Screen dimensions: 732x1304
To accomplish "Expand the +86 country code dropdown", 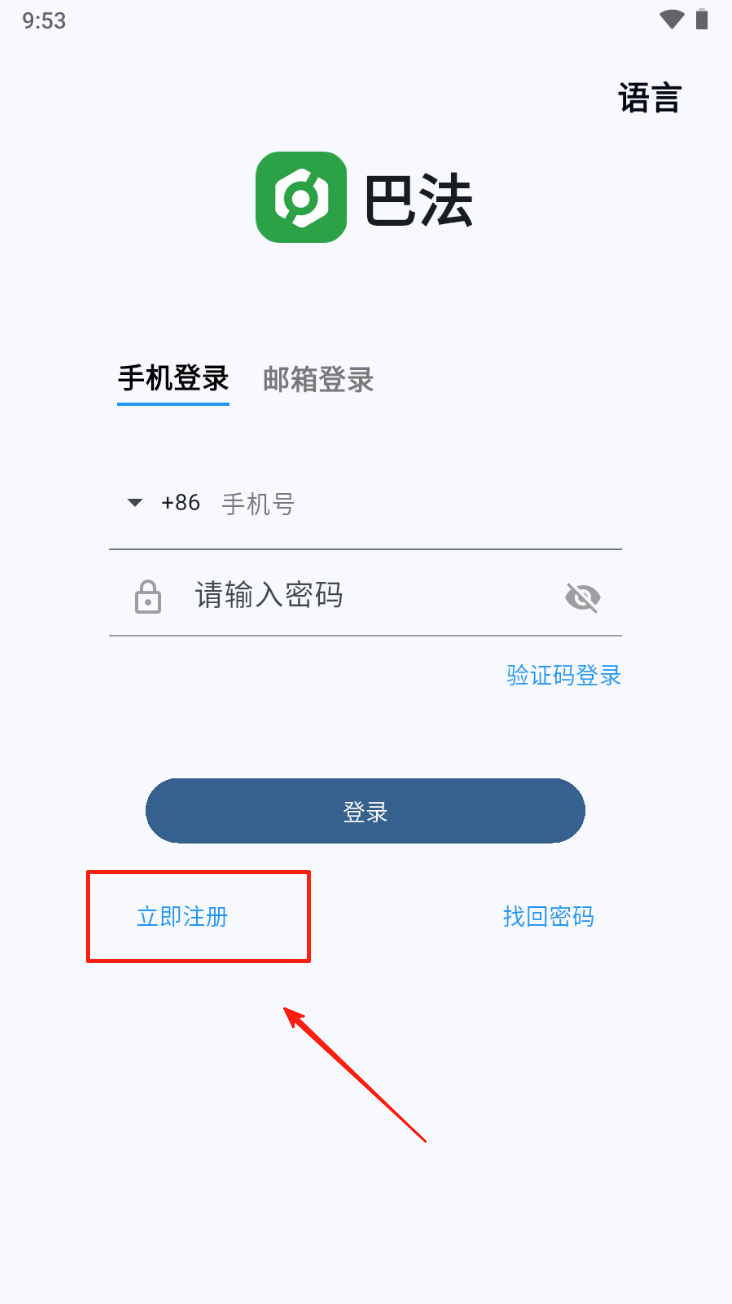I will [165, 503].
